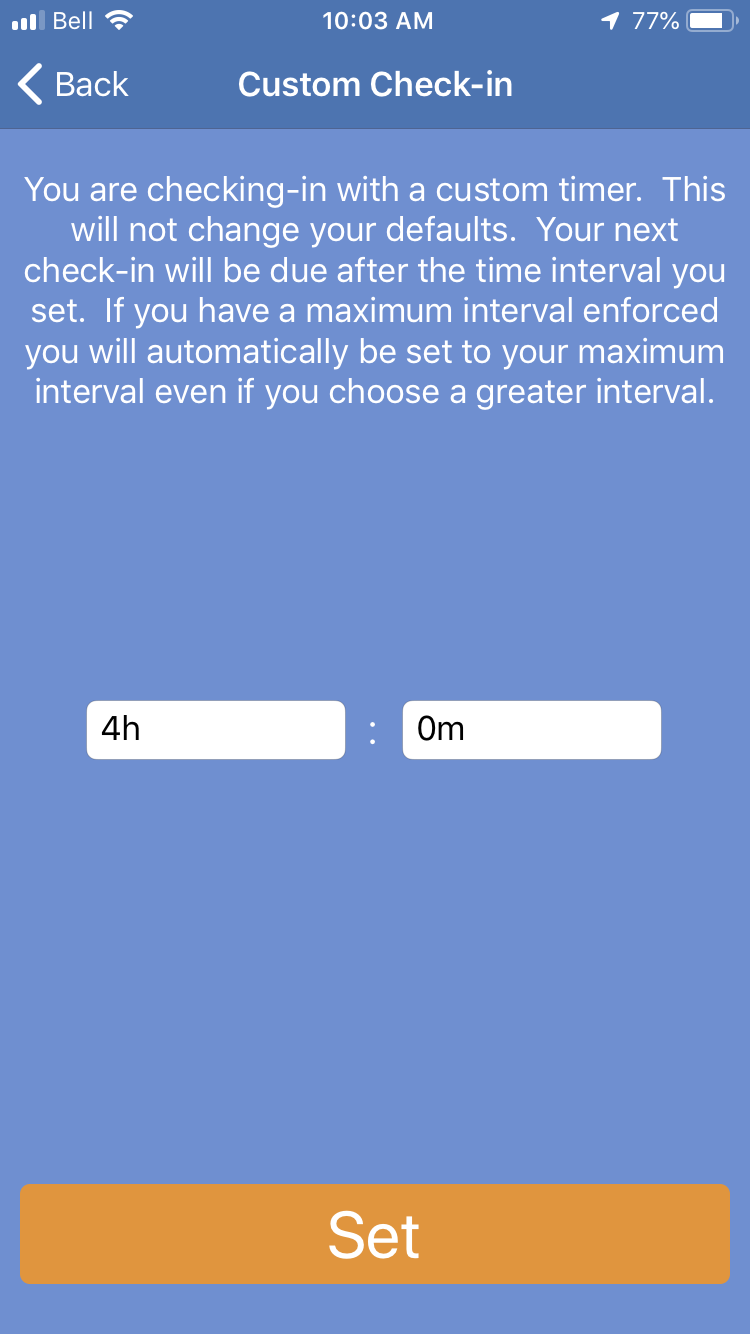
Task: Go Back to the previous screen
Action: point(70,85)
